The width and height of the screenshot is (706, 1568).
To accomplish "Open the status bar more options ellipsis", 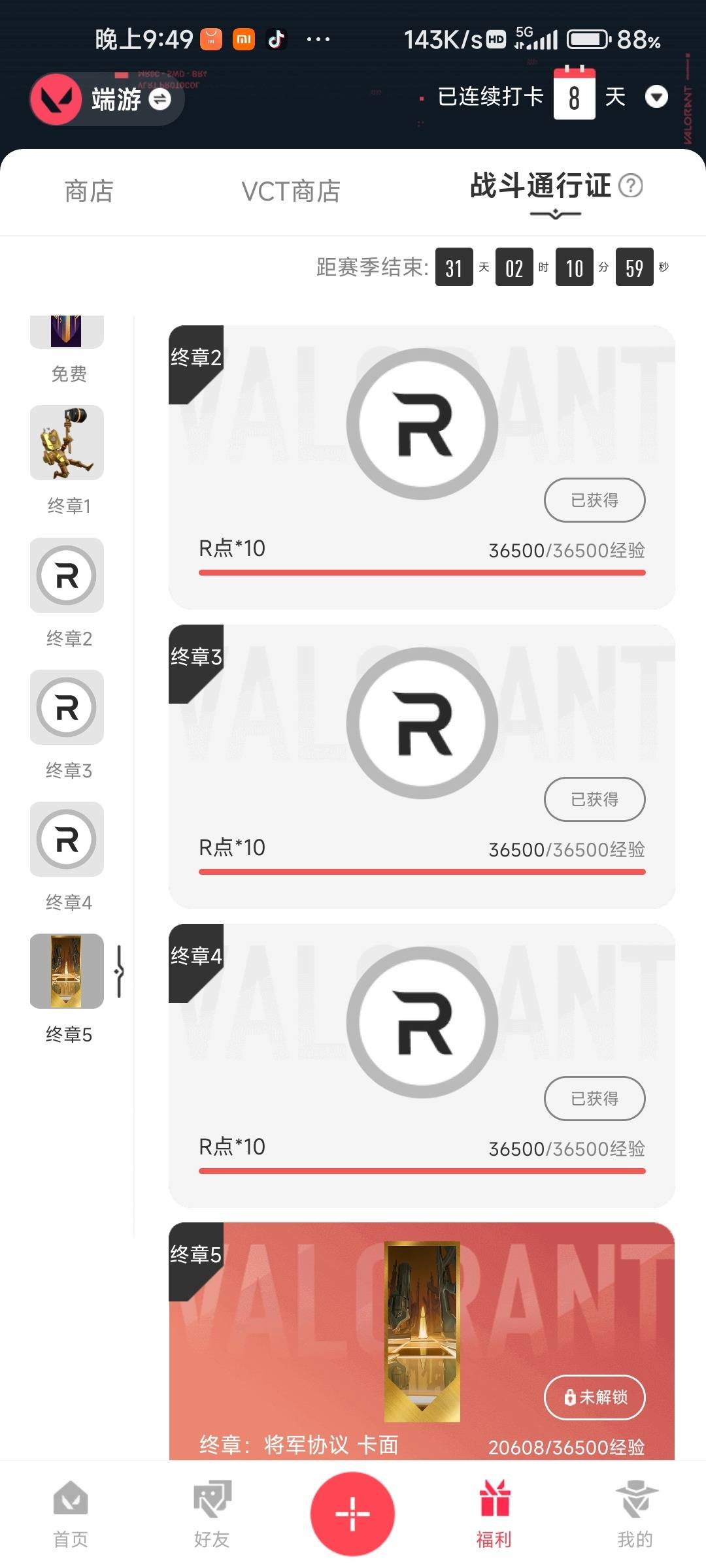I will coord(318,41).
